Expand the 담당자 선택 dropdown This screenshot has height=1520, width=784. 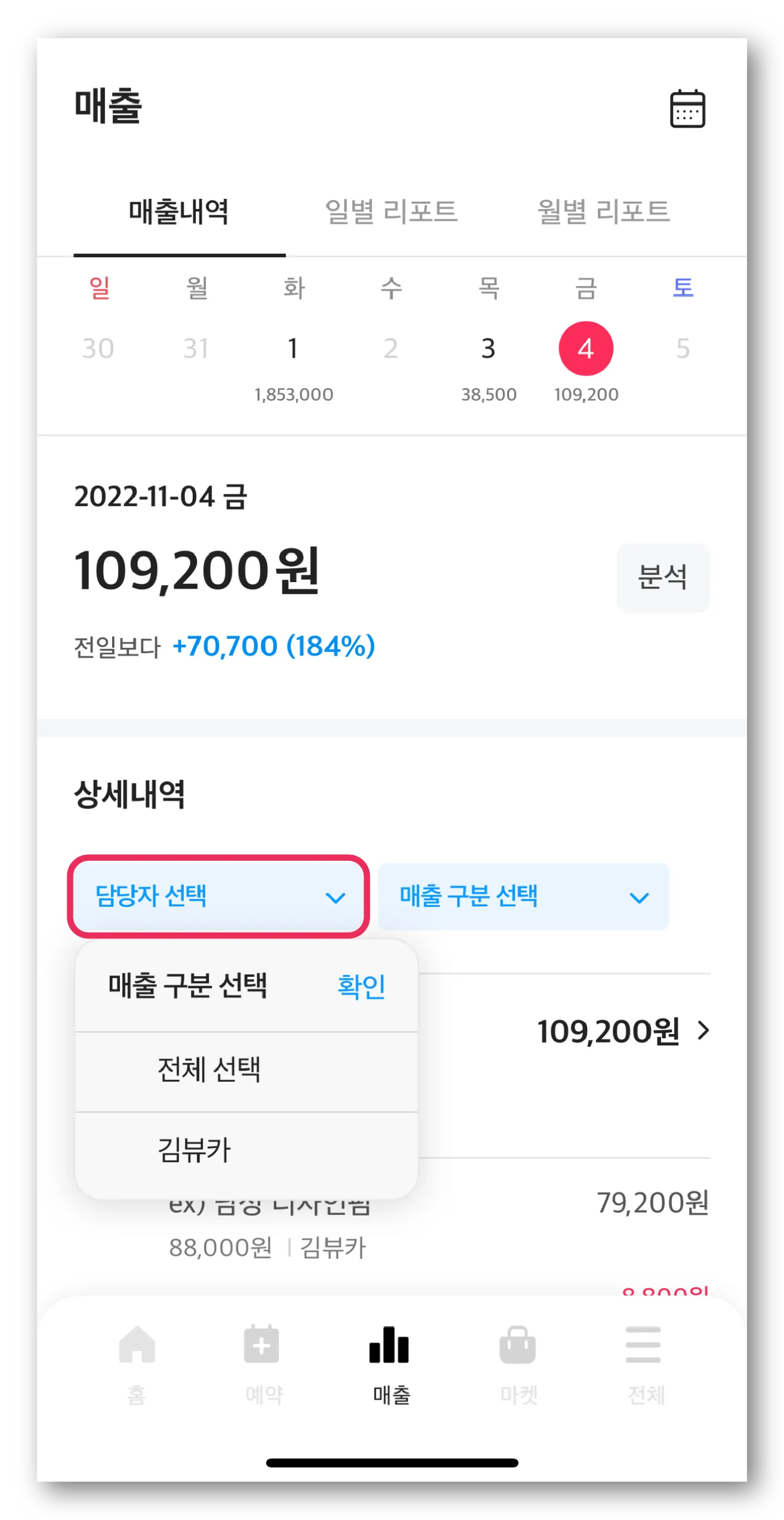coord(218,896)
